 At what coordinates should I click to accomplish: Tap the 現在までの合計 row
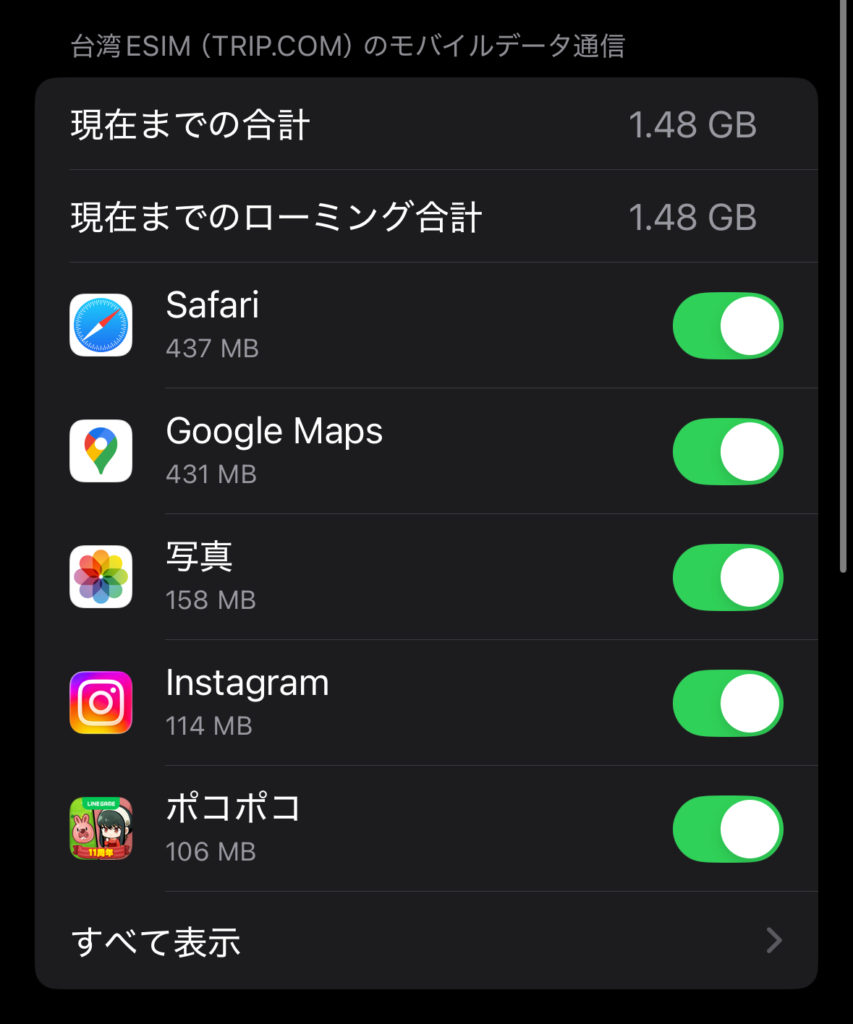click(x=188, y=124)
